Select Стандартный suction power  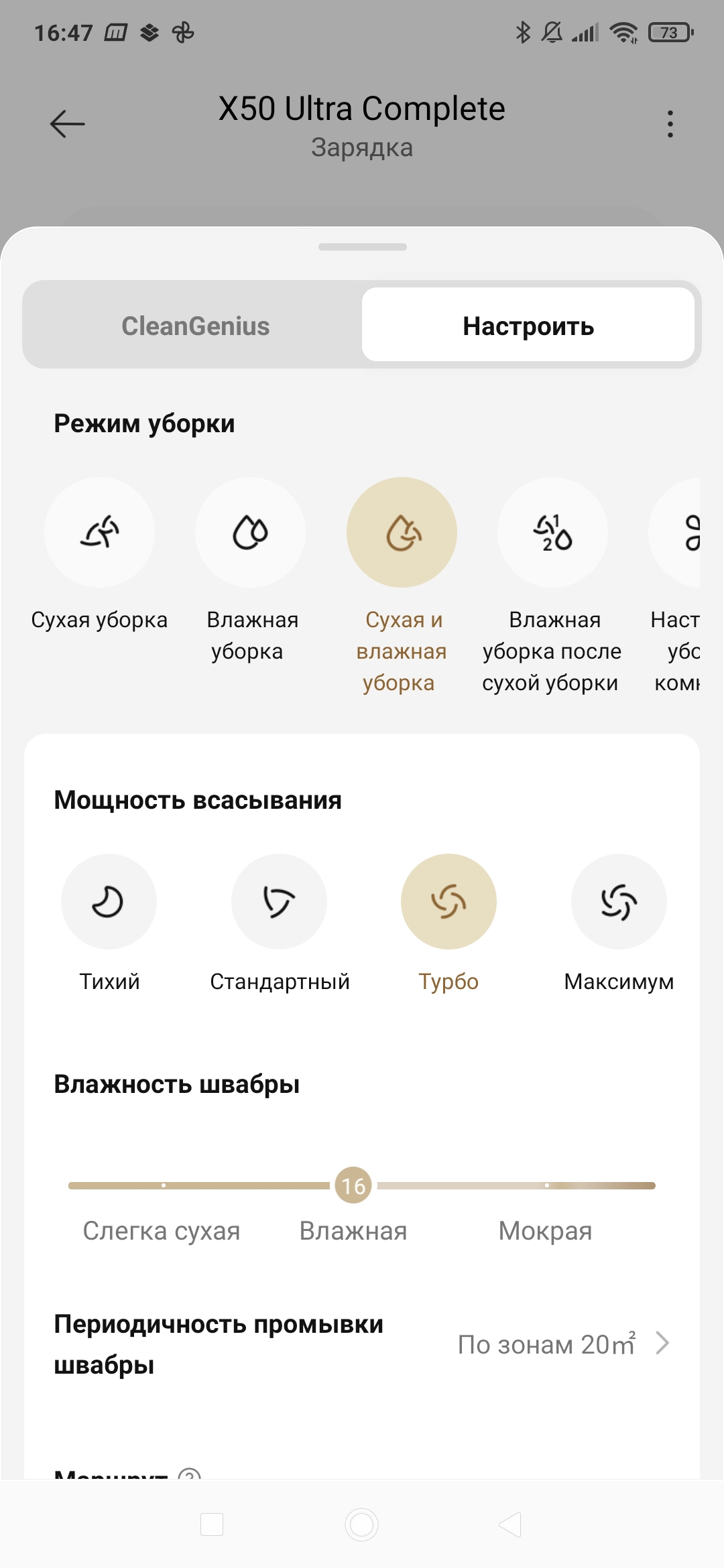coord(279,901)
